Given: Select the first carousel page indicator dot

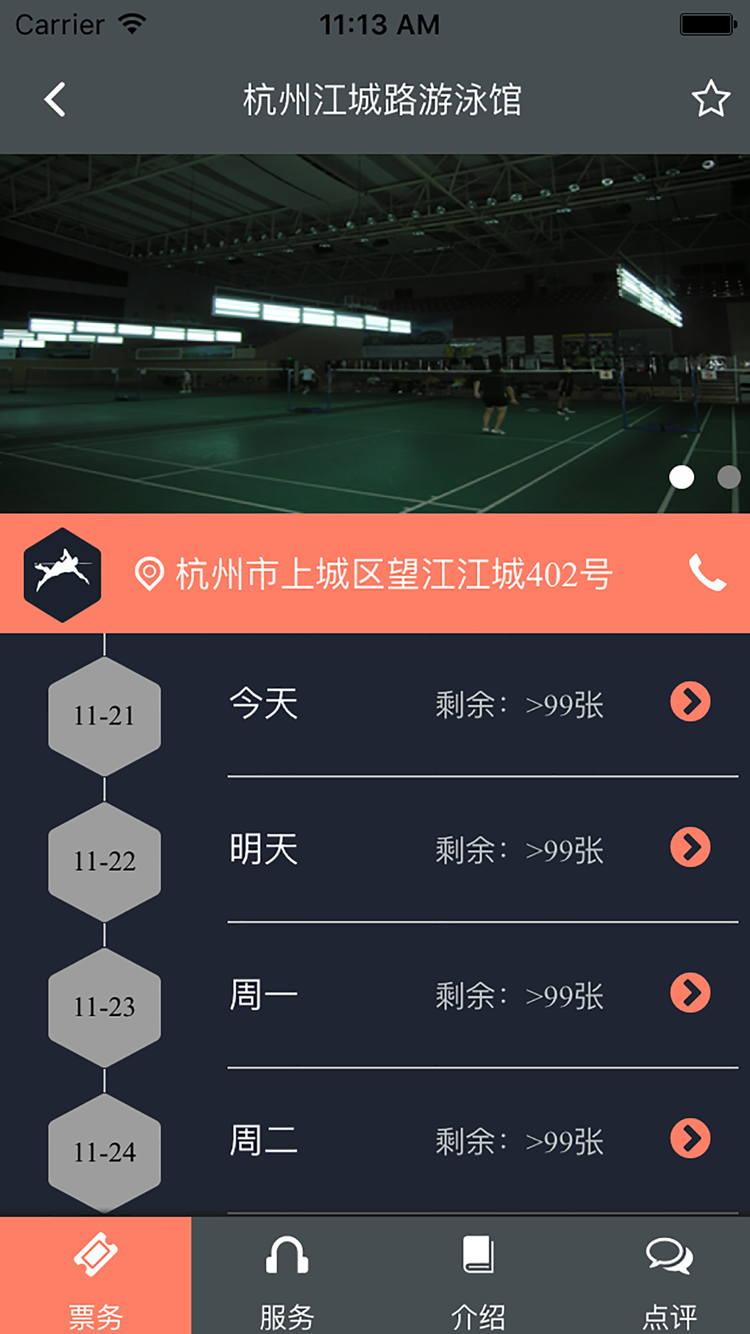Looking at the screenshot, I should click(x=682, y=478).
